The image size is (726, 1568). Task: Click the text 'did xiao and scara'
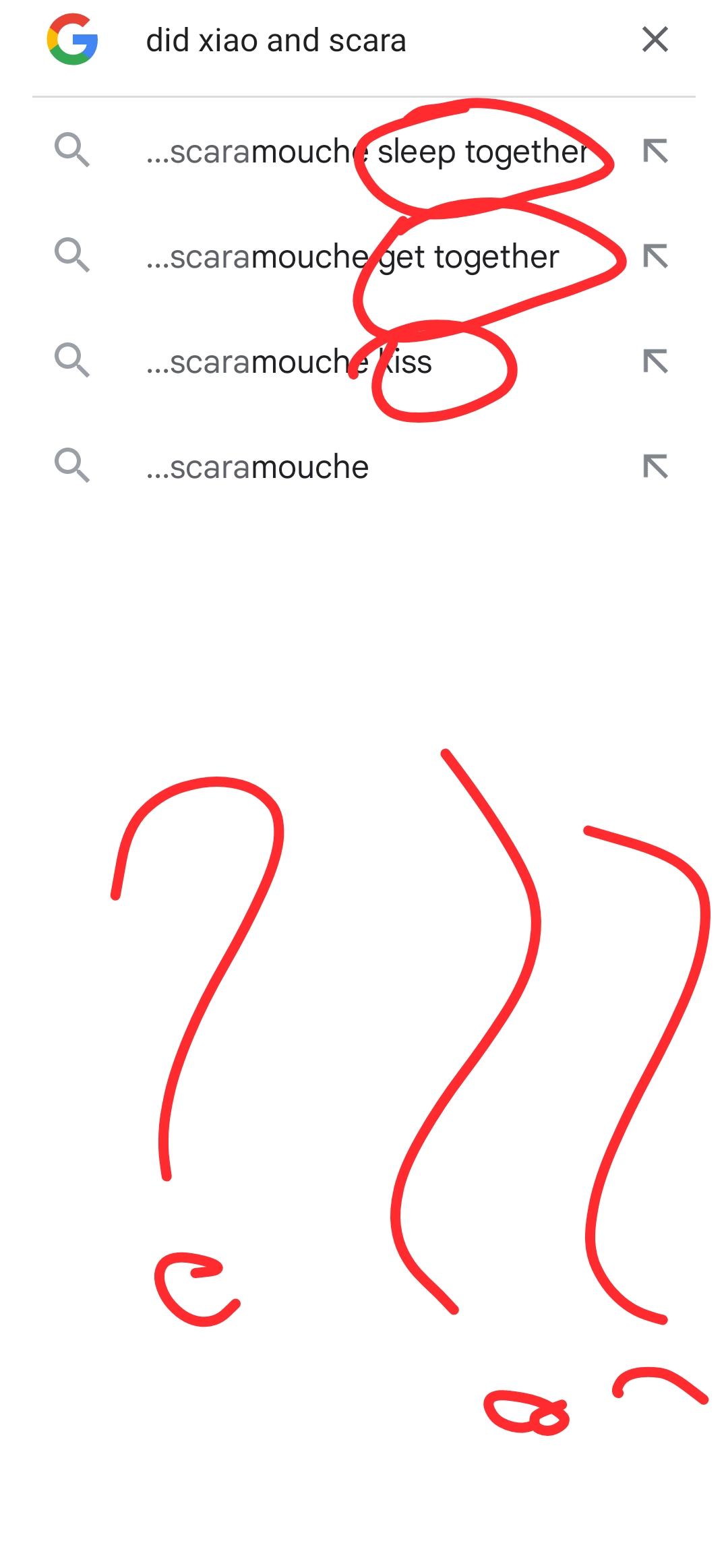pos(275,40)
